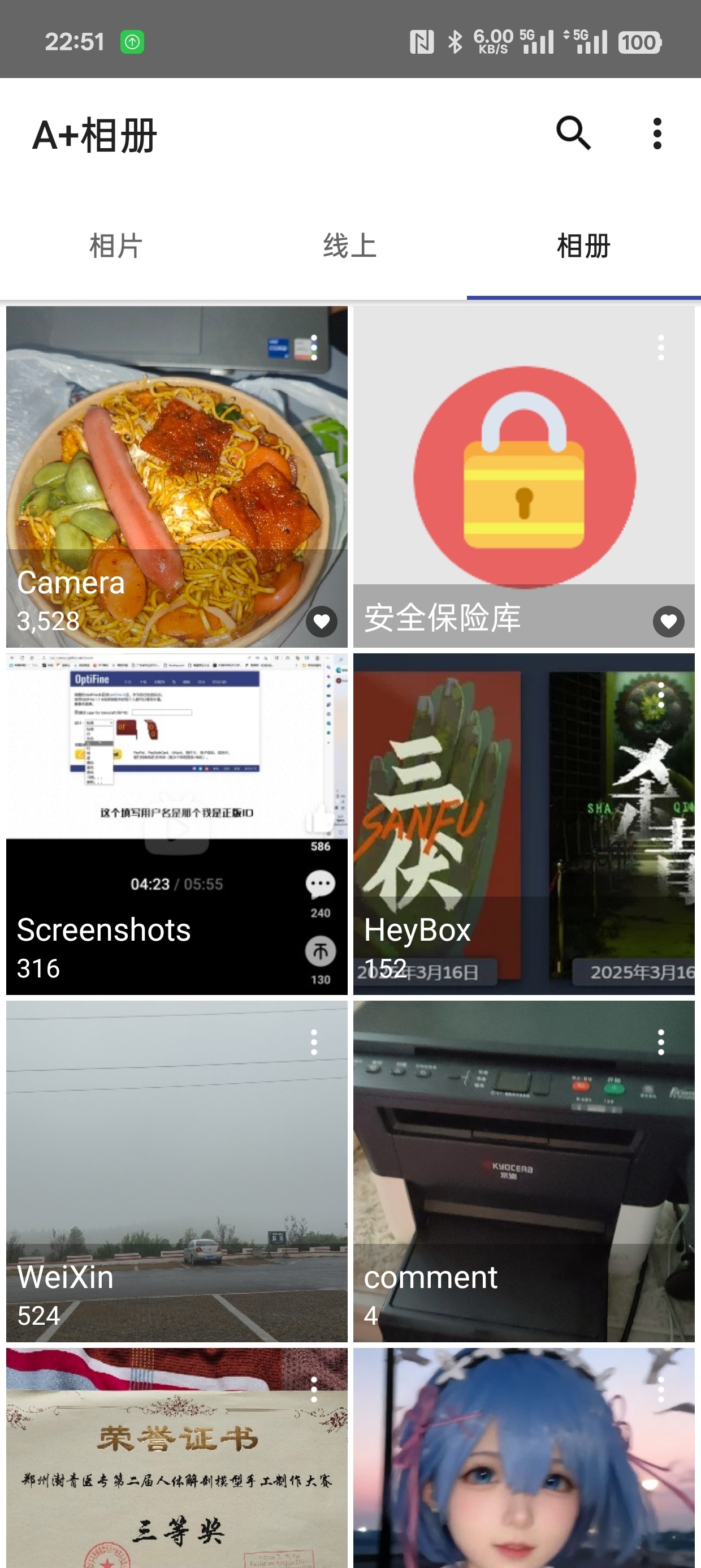The image size is (701, 1568).
Task: Open the app bar overflow menu
Action: click(656, 133)
